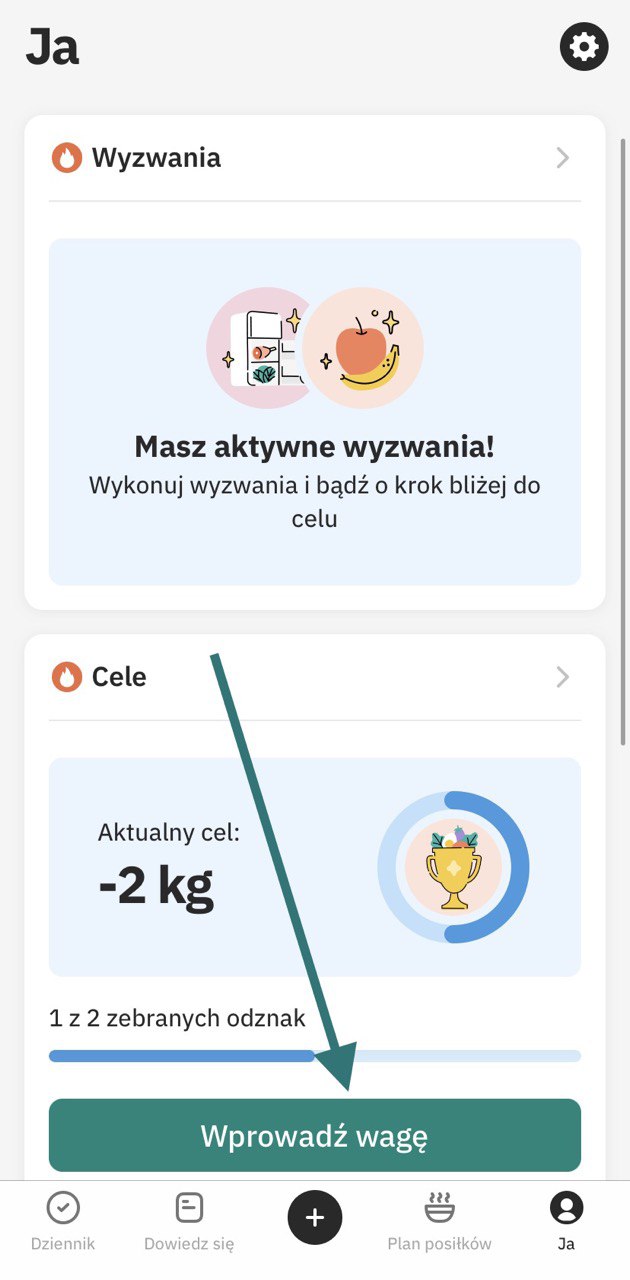Viewport: 630px width, 1280px height.
Task: Open settings gear icon
Action: pos(584,47)
